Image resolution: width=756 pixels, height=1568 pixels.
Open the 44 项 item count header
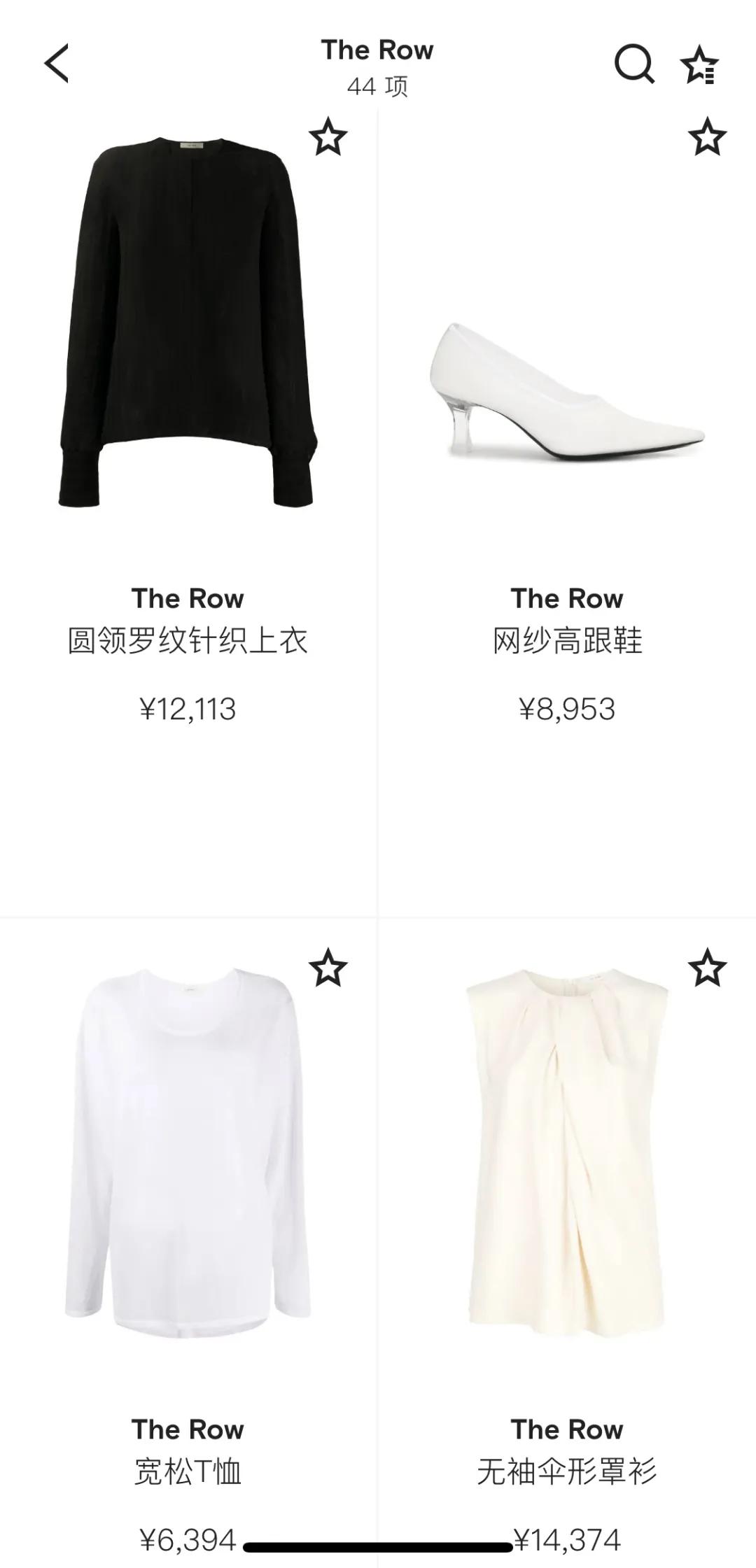click(x=378, y=86)
